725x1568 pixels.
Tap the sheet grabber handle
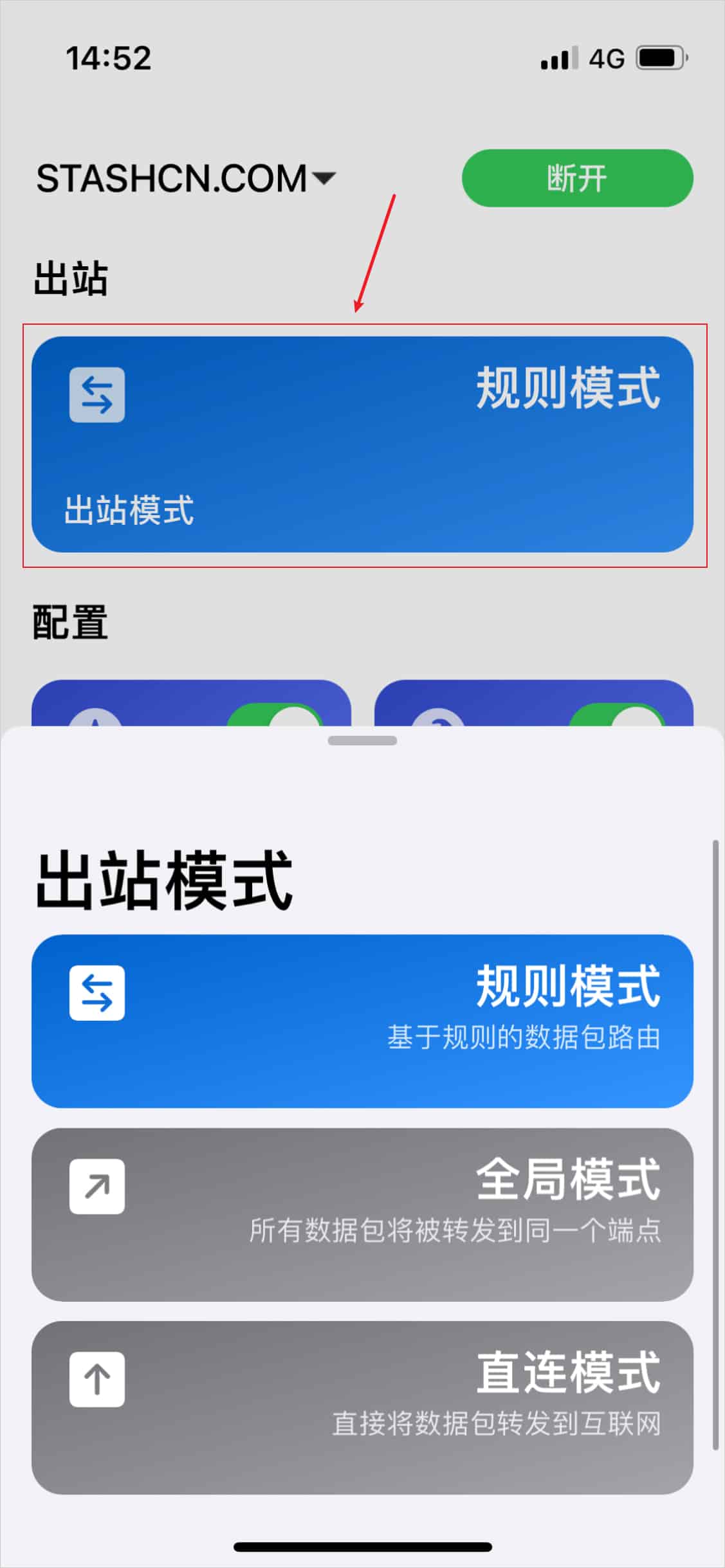(x=362, y=740)
